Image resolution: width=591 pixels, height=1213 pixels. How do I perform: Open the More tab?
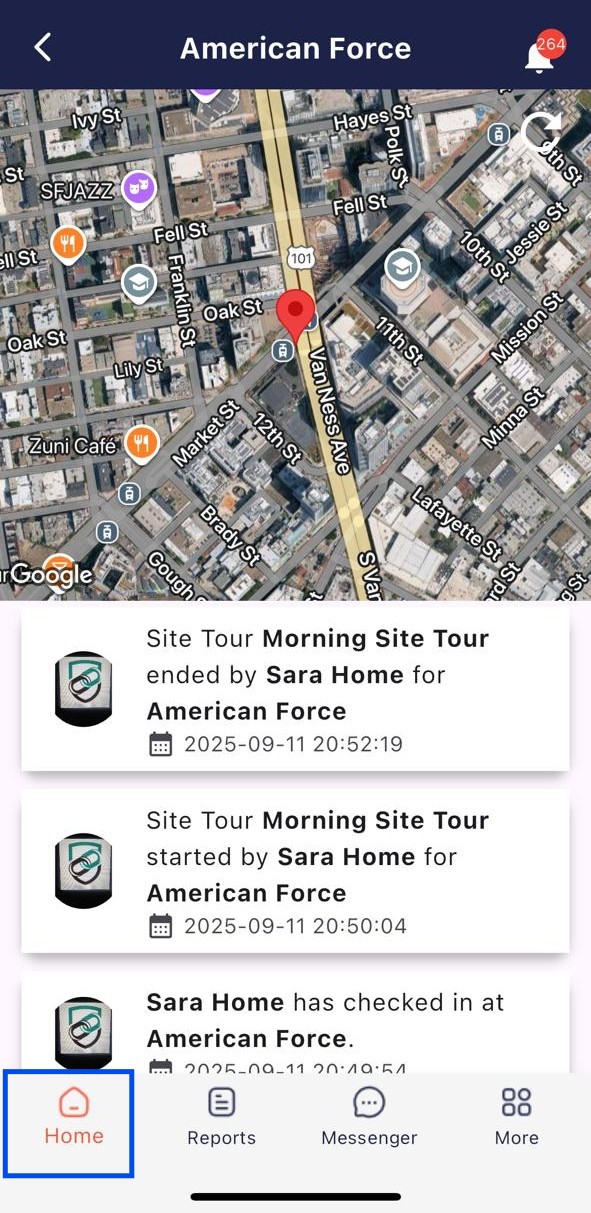[516, 1117]
